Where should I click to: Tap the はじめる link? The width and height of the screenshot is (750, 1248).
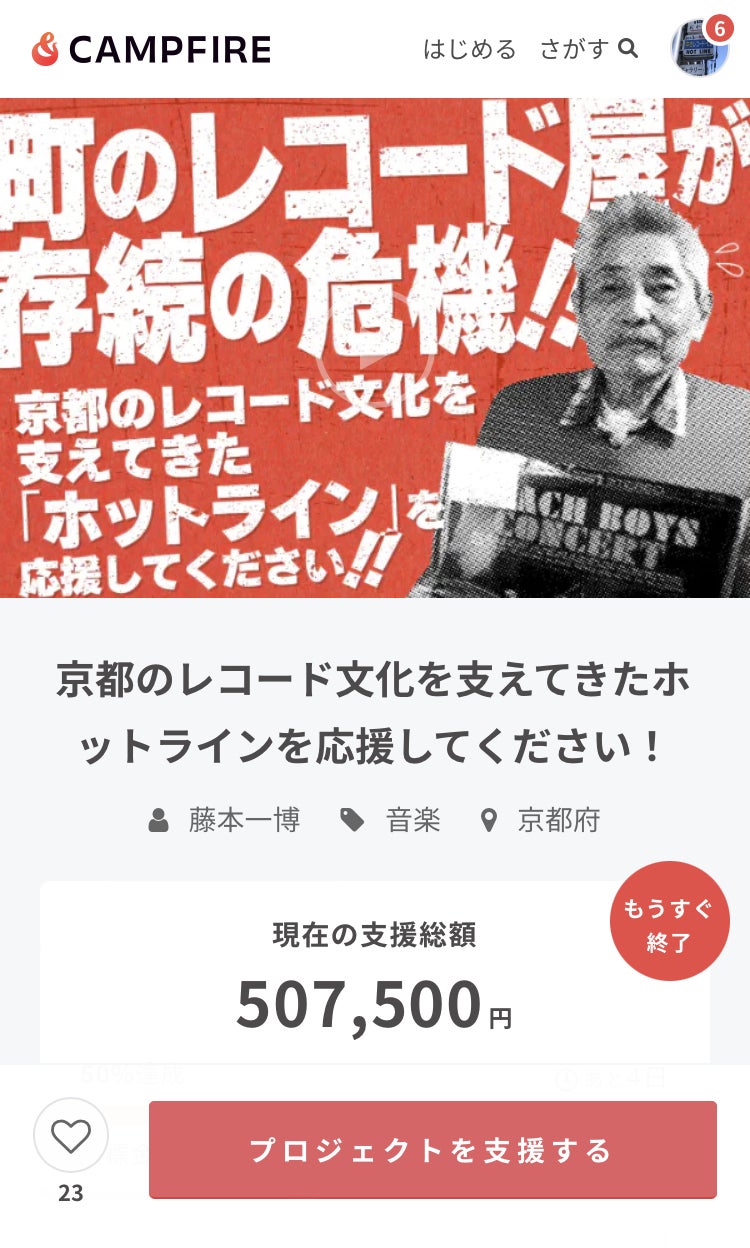(469, 49)
